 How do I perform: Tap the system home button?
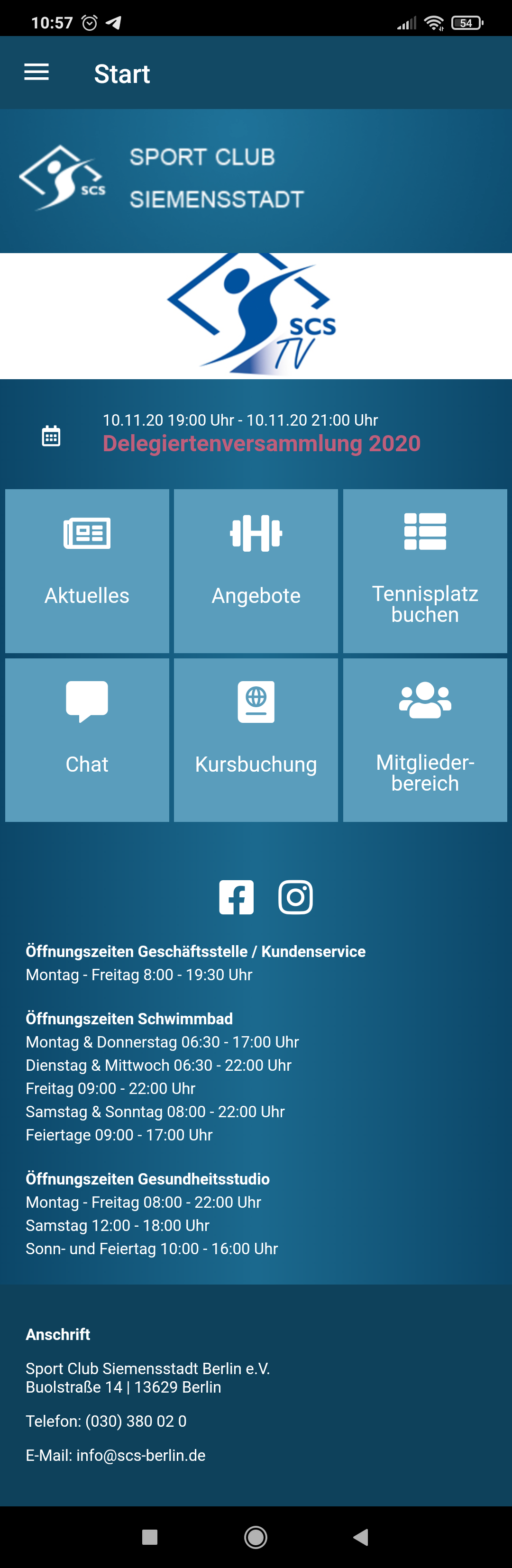[x=256, y=1537]
